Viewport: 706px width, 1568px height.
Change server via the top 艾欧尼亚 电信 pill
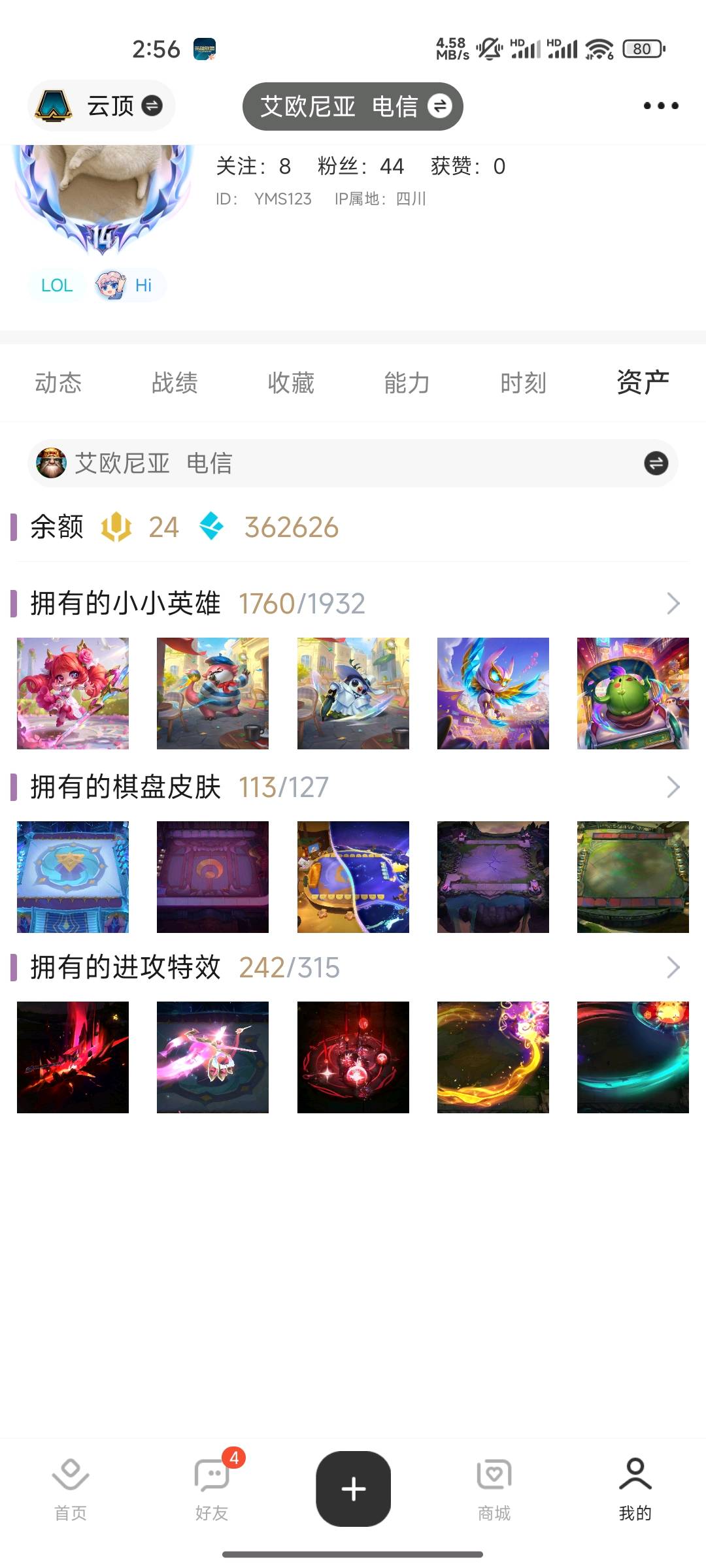pos(353,106)
